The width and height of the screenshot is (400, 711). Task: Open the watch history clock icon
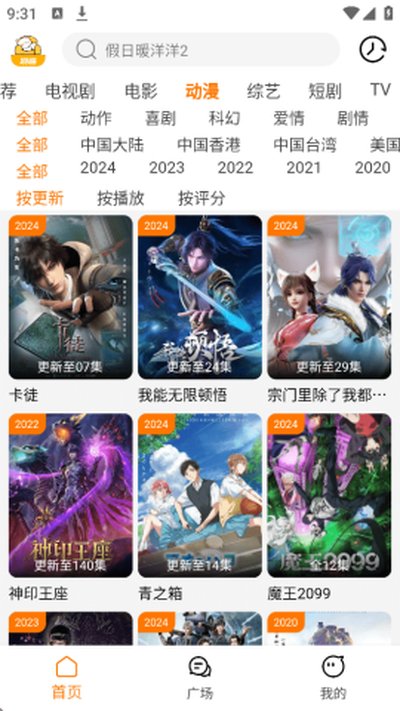pos(373,49)
